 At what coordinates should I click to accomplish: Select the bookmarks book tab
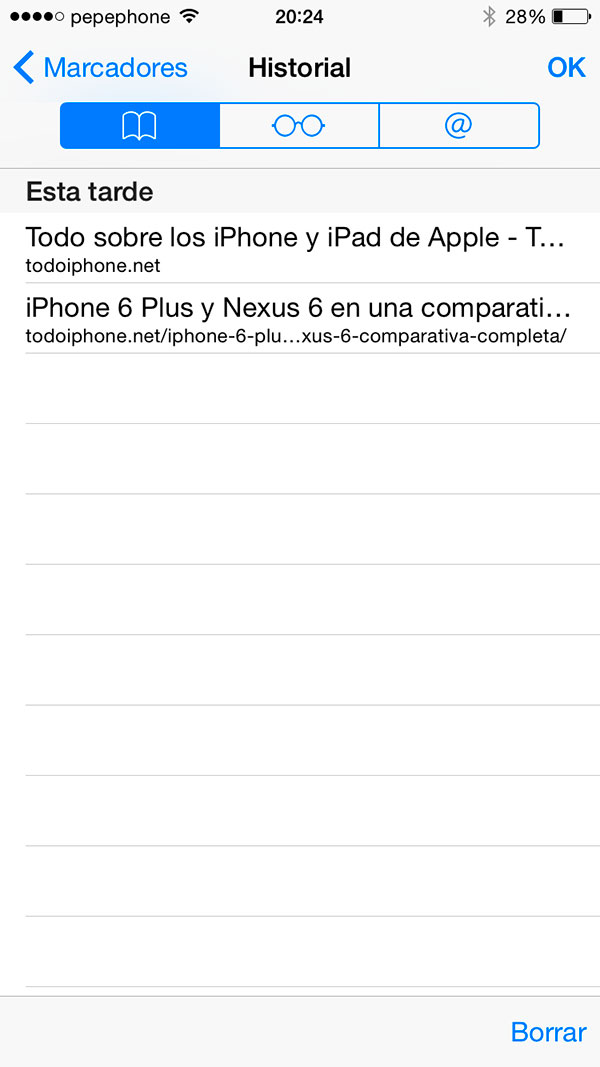[x=139, y=126]
